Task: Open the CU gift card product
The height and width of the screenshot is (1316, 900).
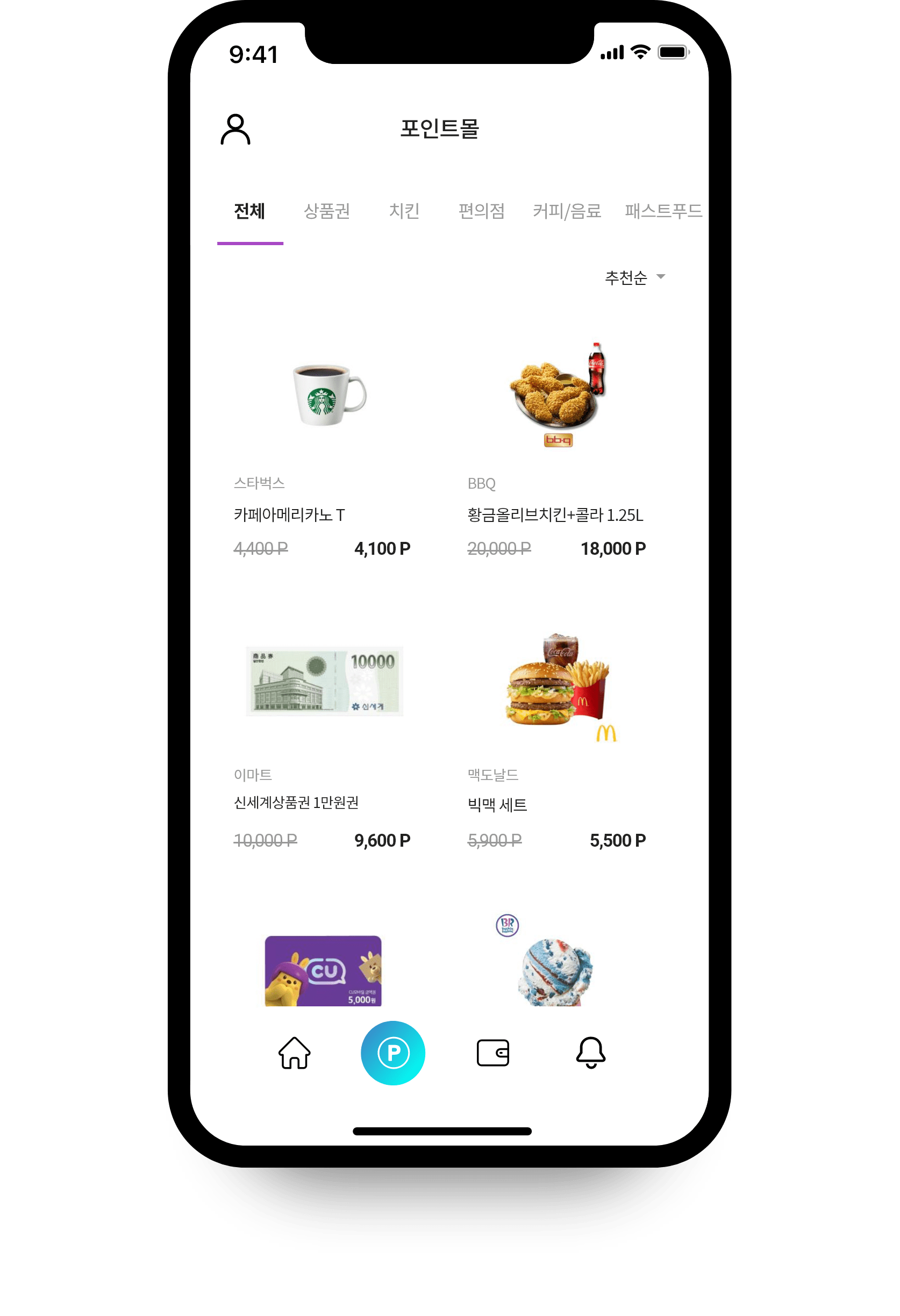Action: [x=323, y=970]
